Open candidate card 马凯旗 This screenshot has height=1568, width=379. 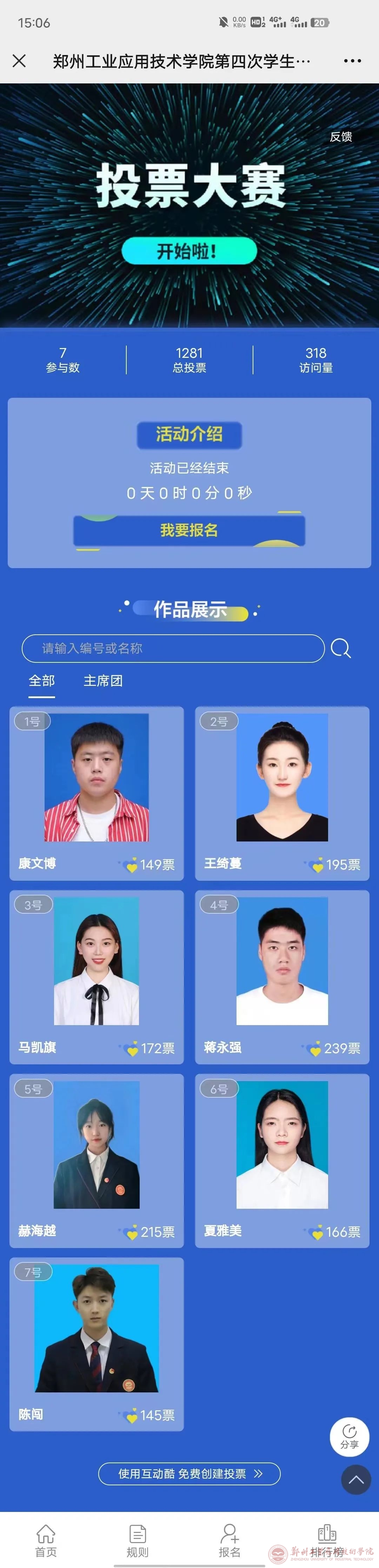click(x=96, y=976)
